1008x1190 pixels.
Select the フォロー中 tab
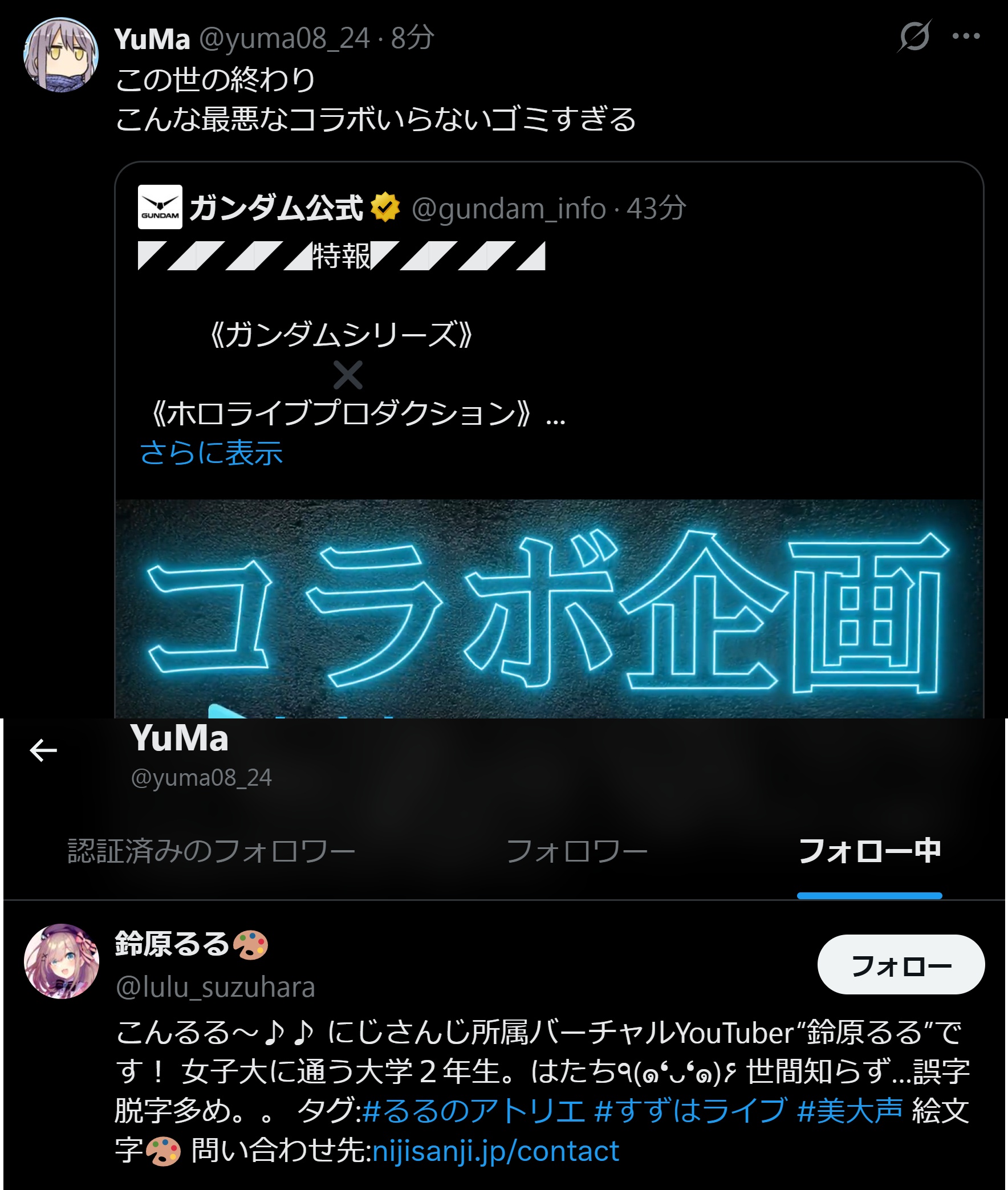tap(869, 851)
